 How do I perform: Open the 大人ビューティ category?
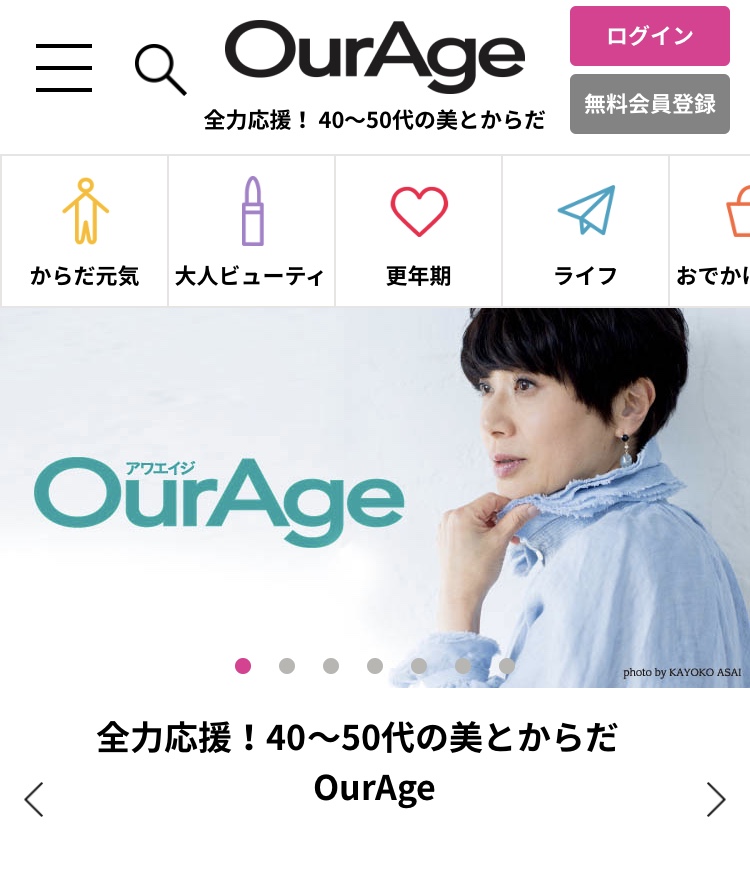(251, 231)
